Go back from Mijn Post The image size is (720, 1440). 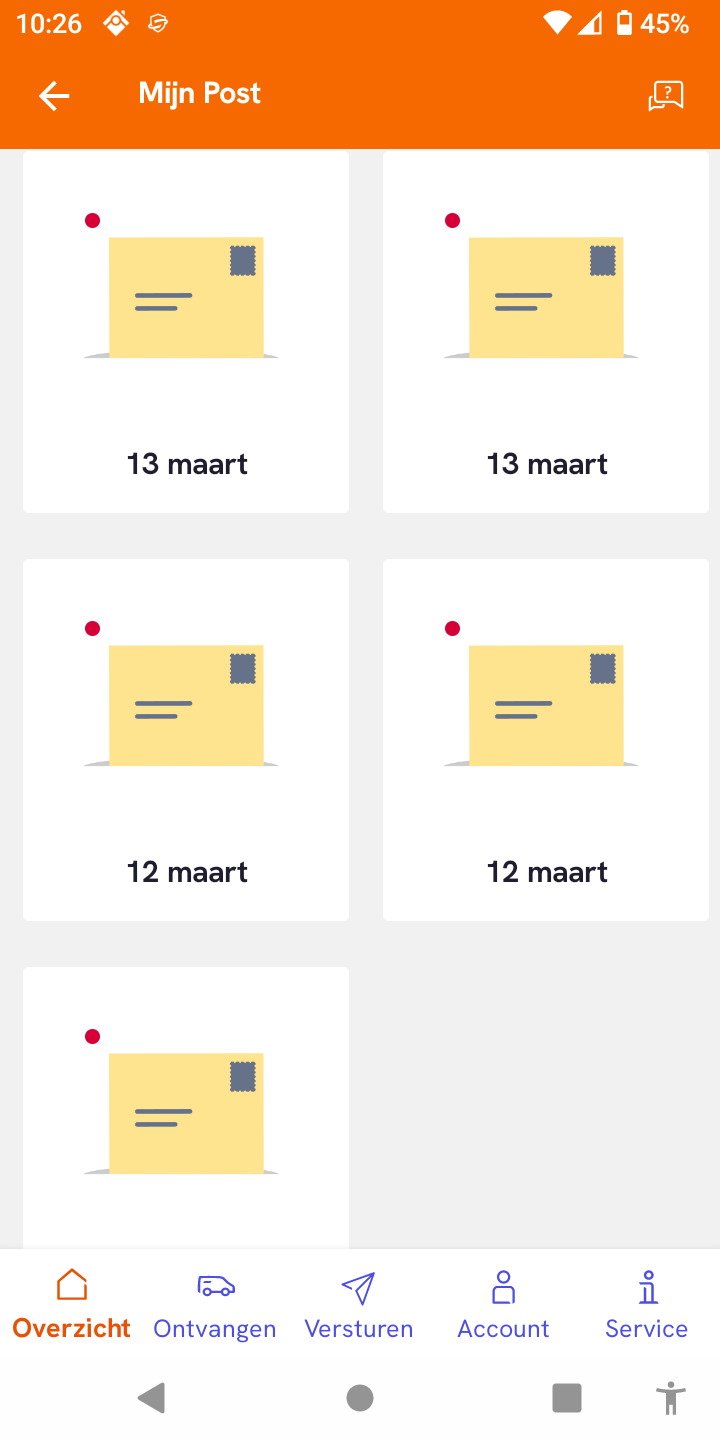click(54, 95)
